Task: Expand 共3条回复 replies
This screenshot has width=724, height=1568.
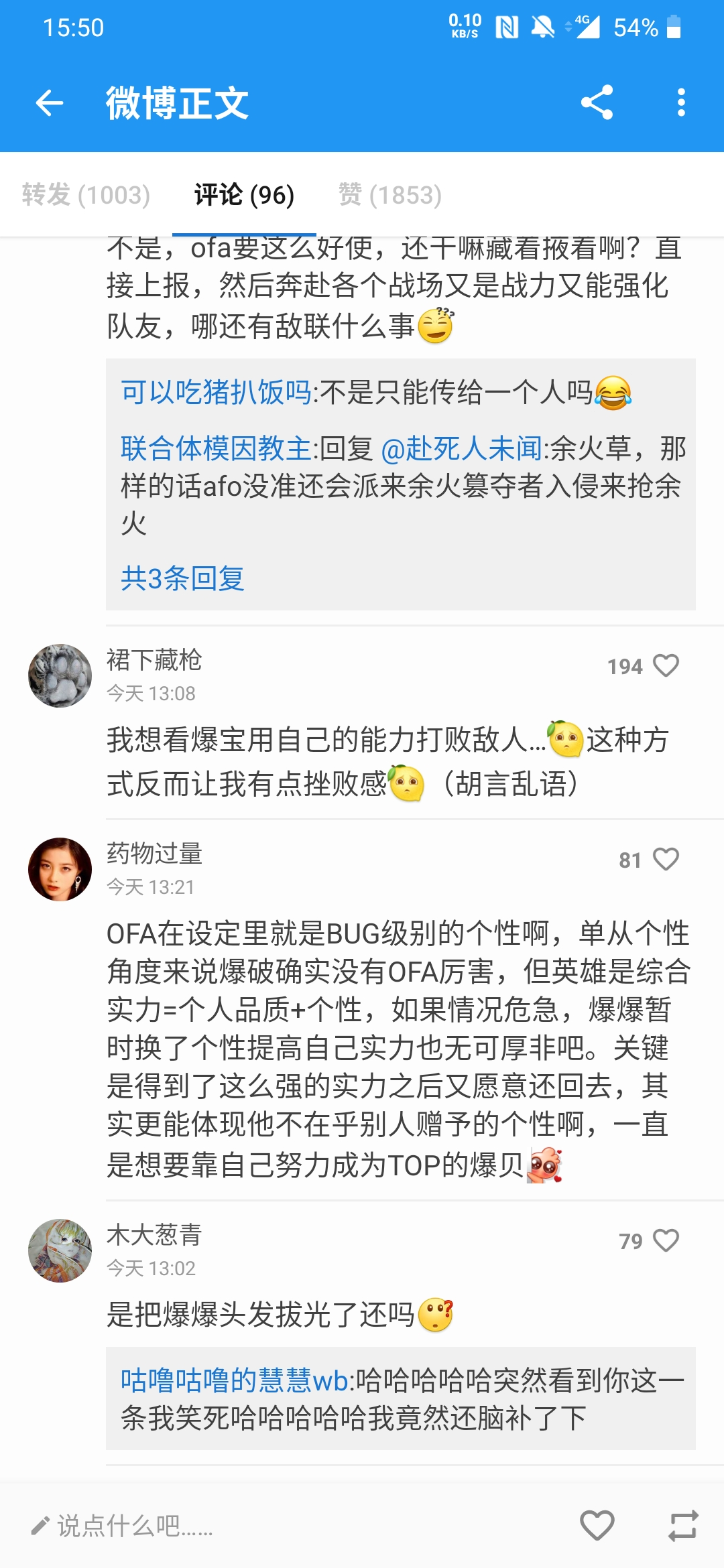Action: pos(182,578)
